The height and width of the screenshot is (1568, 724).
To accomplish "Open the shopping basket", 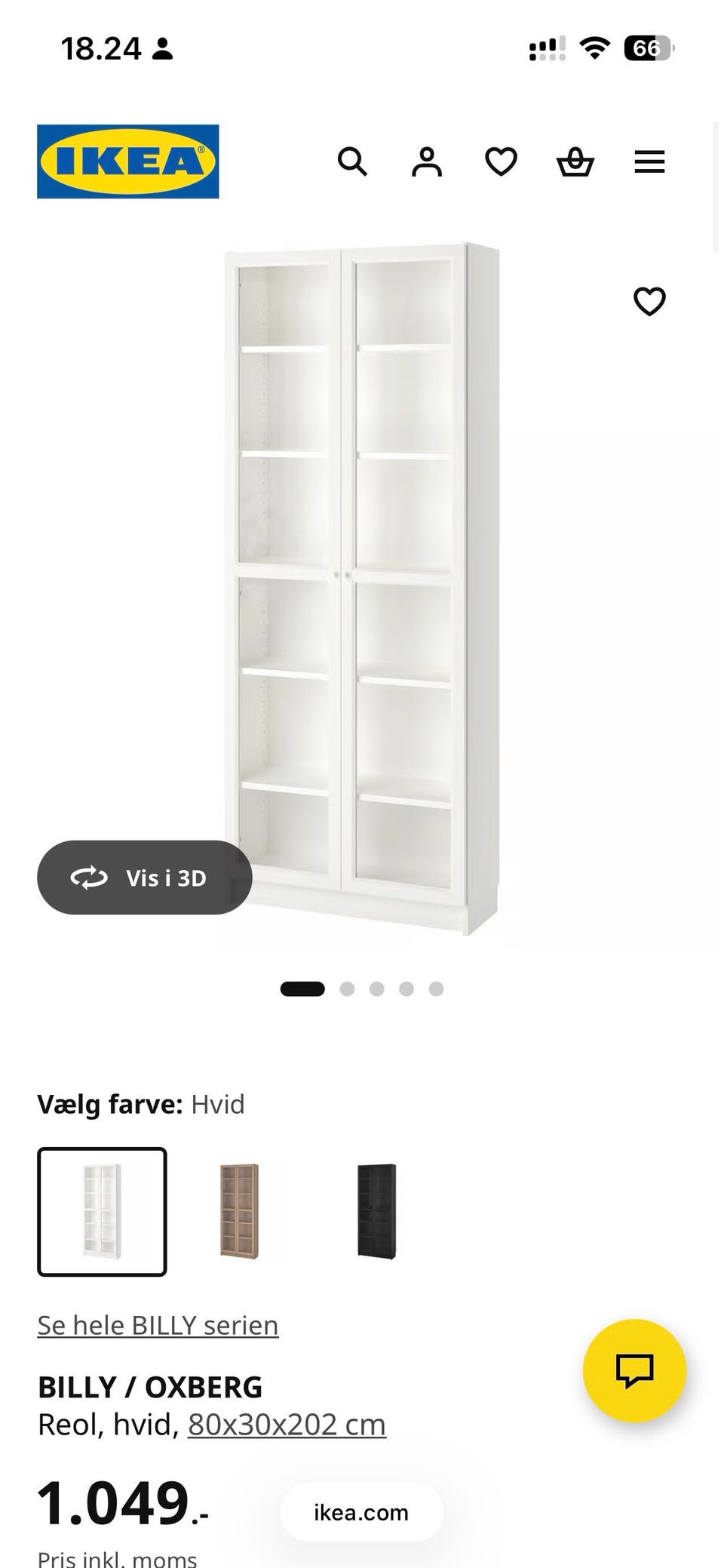I will 575,161.
